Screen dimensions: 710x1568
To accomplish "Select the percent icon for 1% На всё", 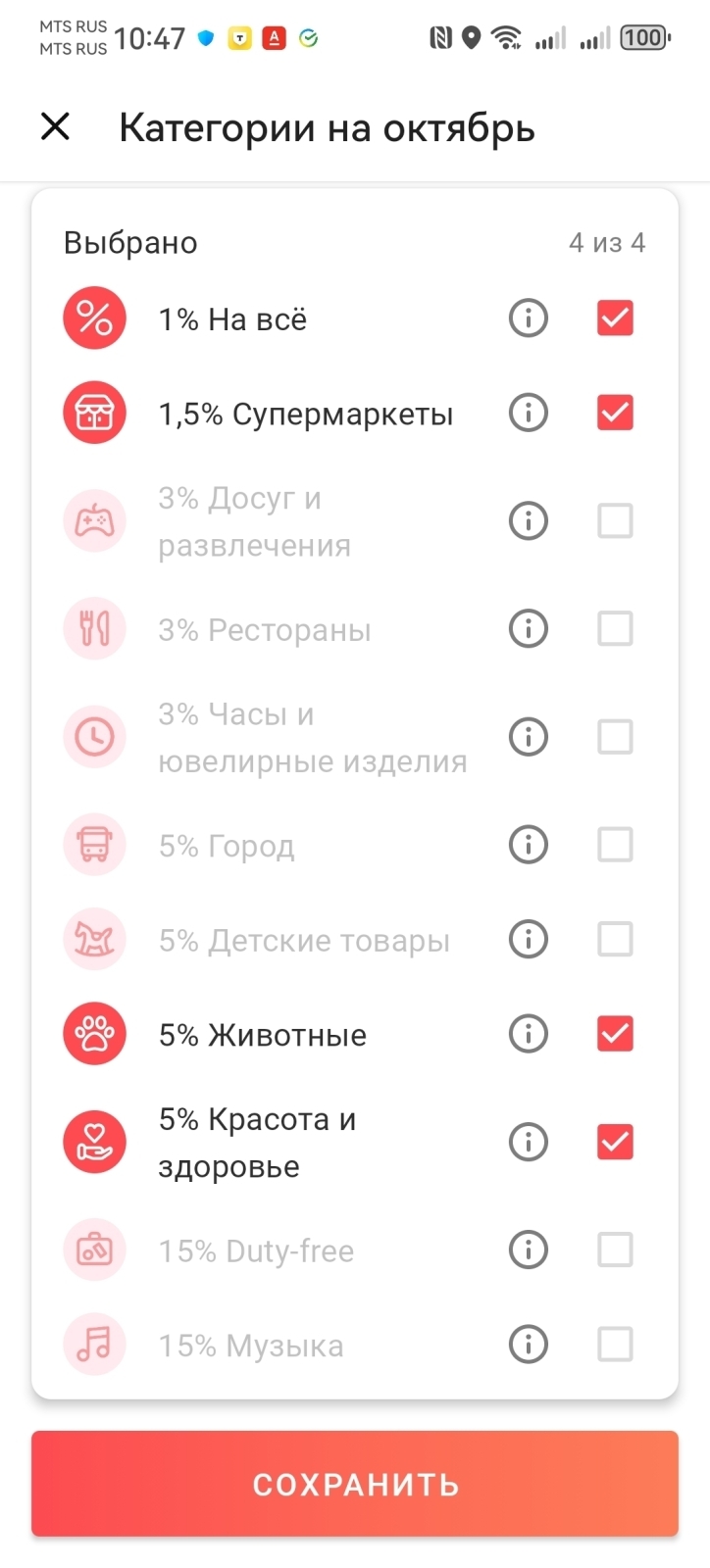I will 94,318.
